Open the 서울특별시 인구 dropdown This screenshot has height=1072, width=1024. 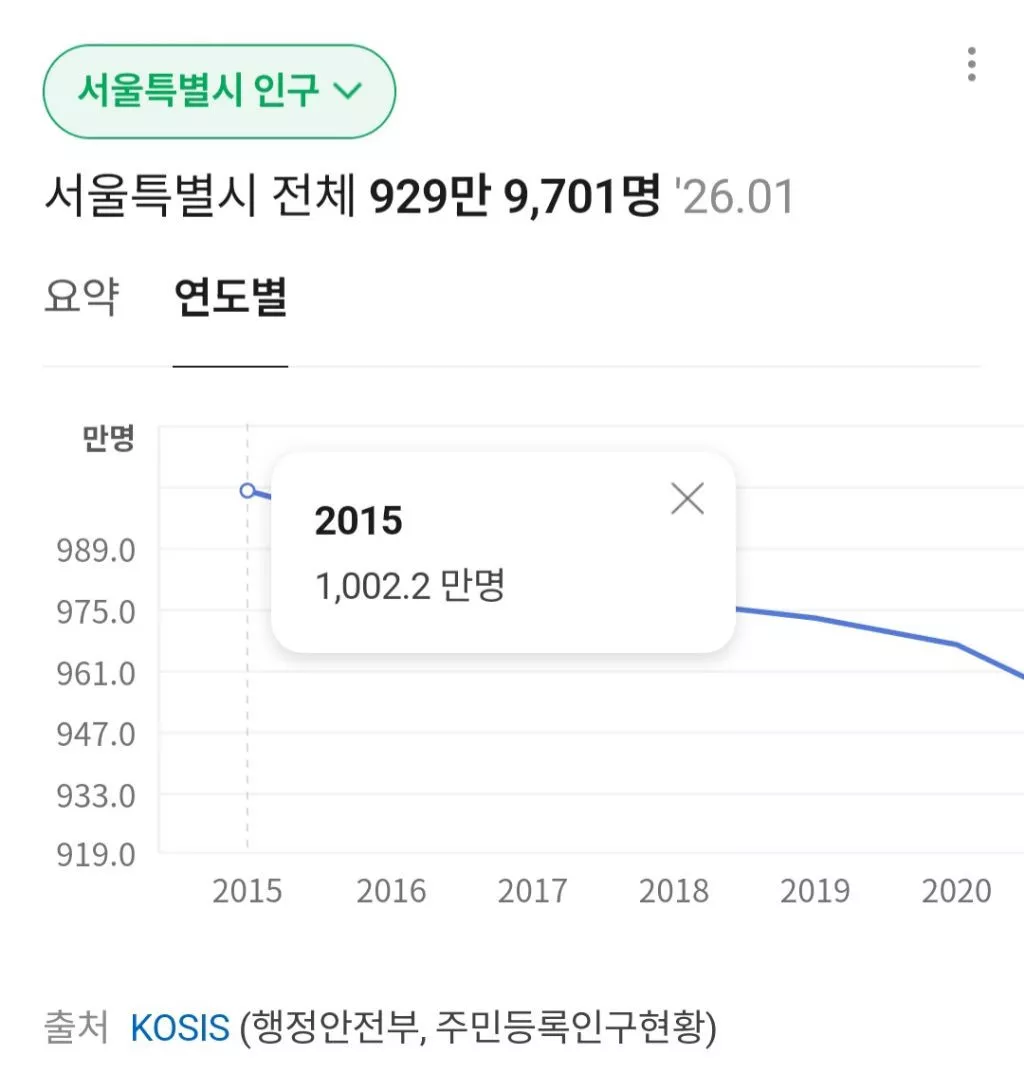click(219, 92)
